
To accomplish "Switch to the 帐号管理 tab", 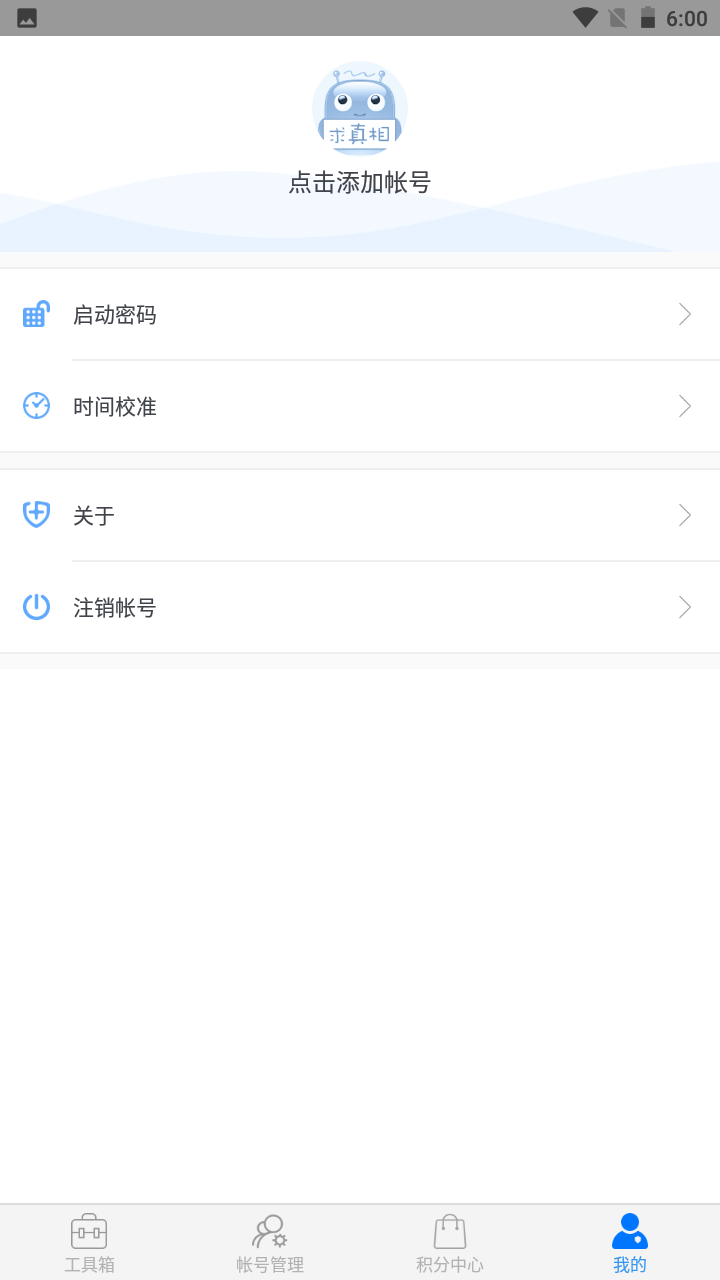I will 270,1243.
